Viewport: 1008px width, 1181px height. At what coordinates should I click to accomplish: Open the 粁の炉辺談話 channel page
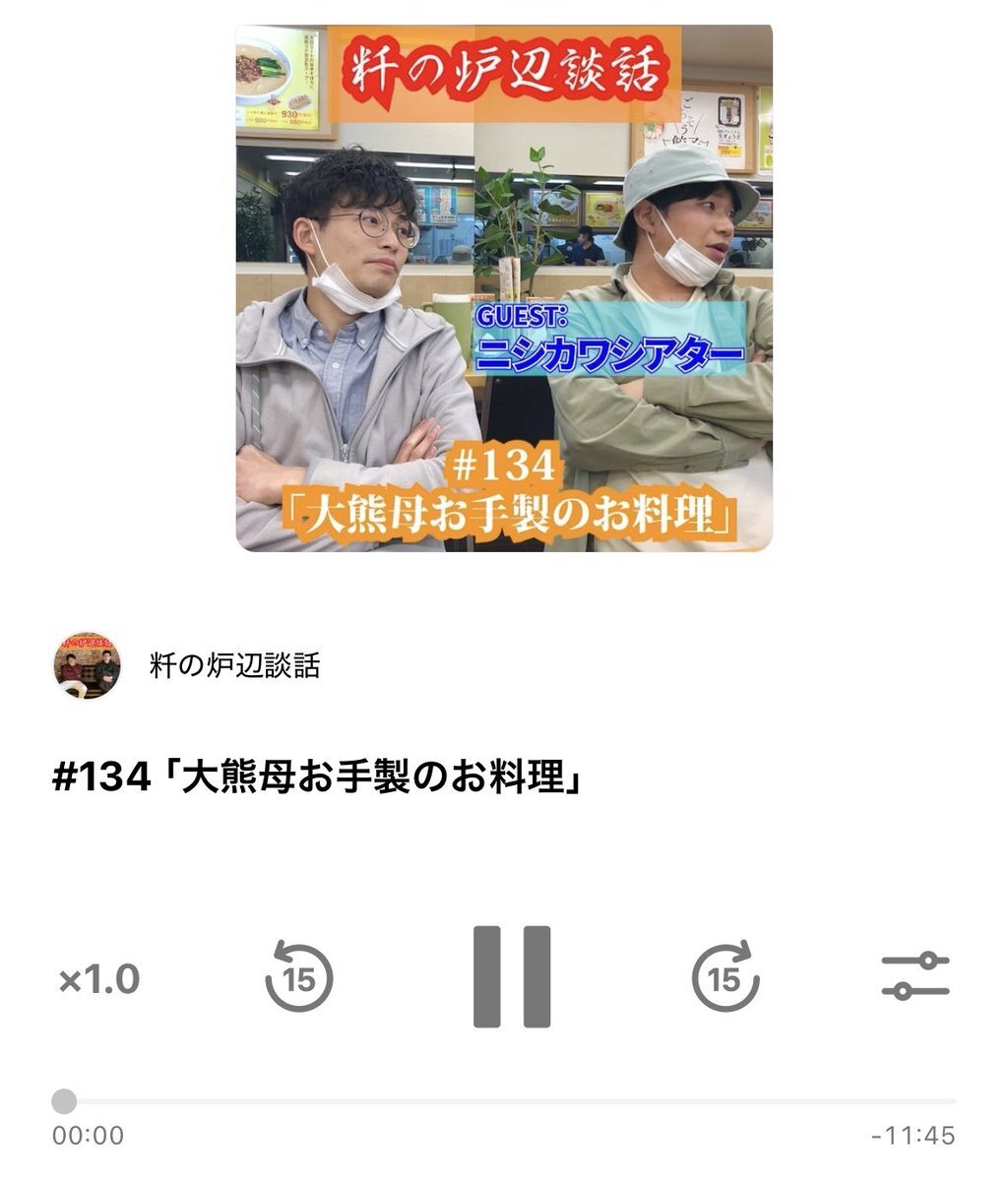click(x=234, y=665)
